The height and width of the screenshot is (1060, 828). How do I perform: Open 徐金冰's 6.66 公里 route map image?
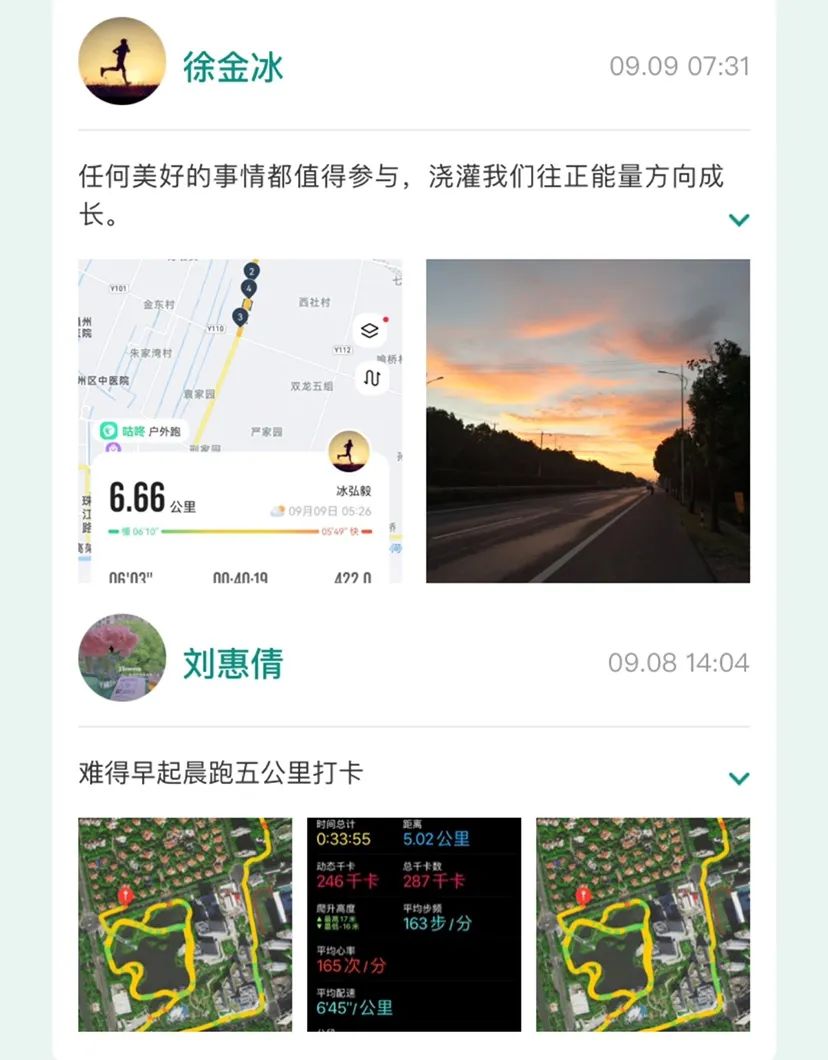click(x=240, y=421)
